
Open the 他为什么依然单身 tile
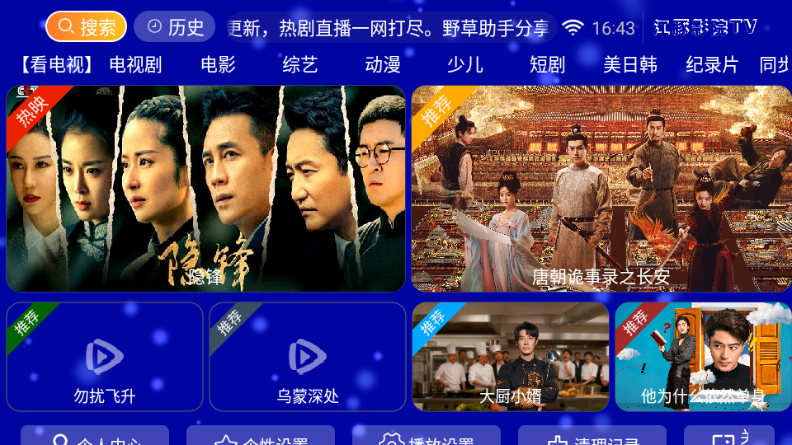703,357
